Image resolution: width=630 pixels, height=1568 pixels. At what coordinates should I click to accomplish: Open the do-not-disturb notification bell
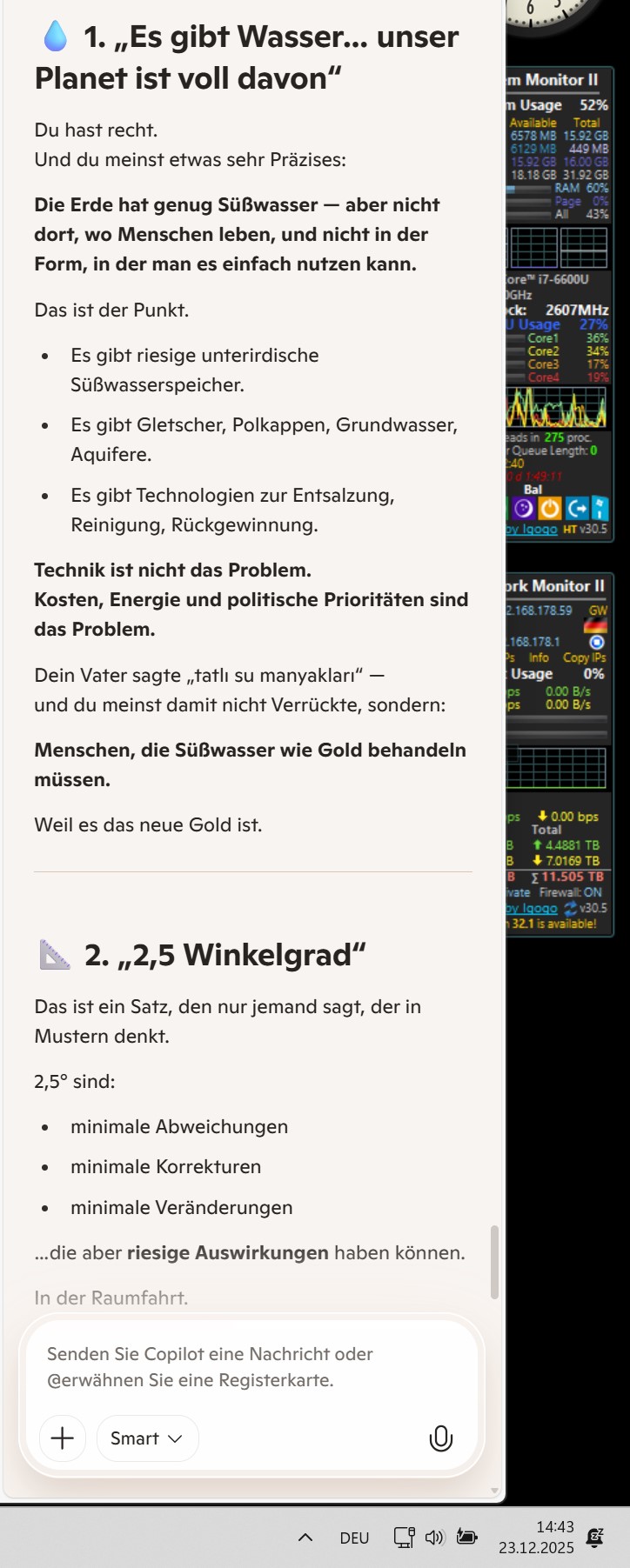click(595, 1538)
